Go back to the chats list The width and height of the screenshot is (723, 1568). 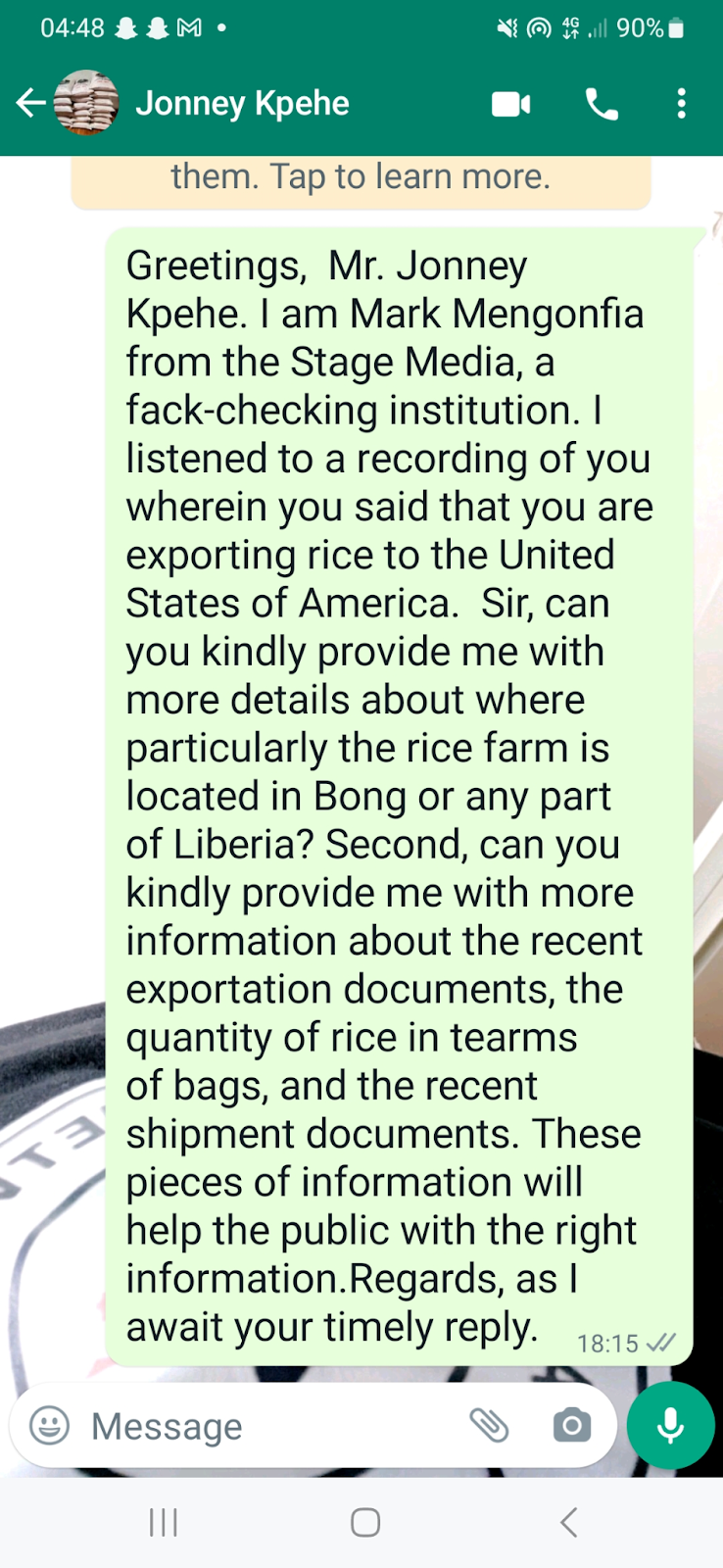[x=30, y=103]
